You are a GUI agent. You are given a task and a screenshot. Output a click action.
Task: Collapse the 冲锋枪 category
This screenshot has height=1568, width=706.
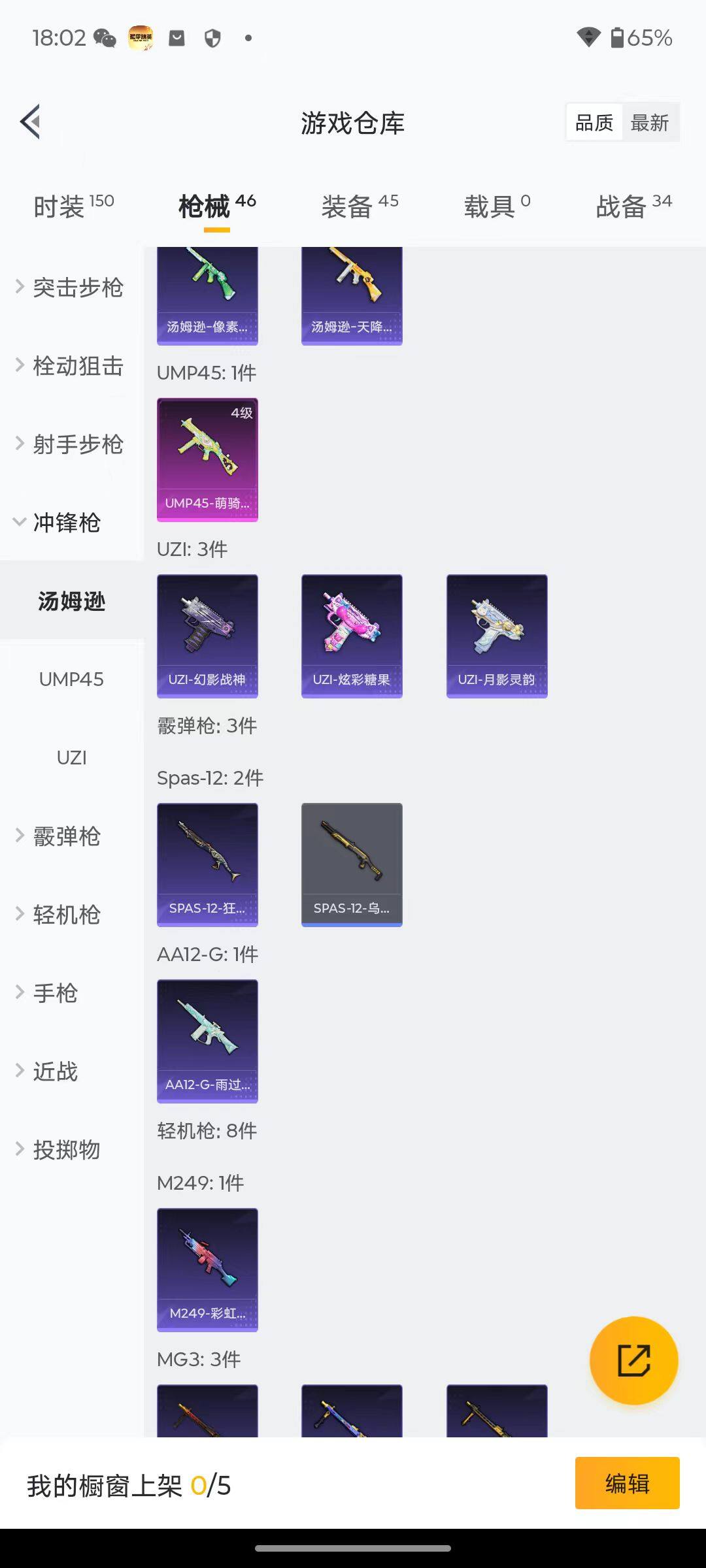point(59,523)
